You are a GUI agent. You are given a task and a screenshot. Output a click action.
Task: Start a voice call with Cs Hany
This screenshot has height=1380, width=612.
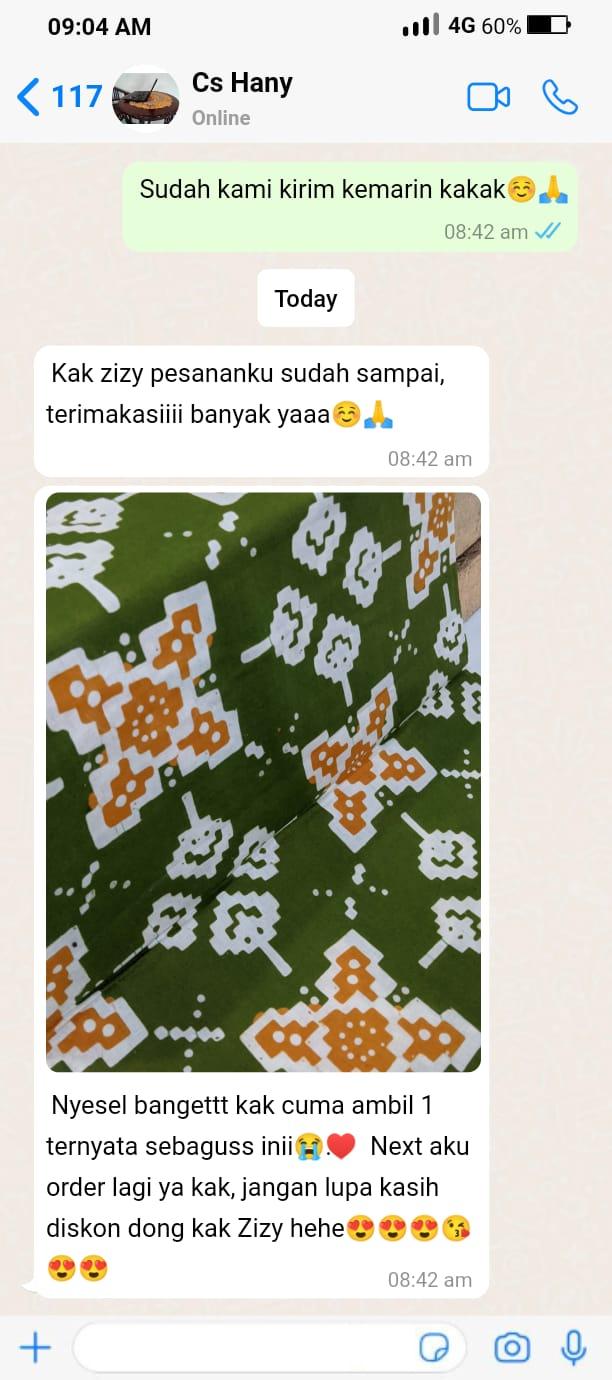coord(559,97)
